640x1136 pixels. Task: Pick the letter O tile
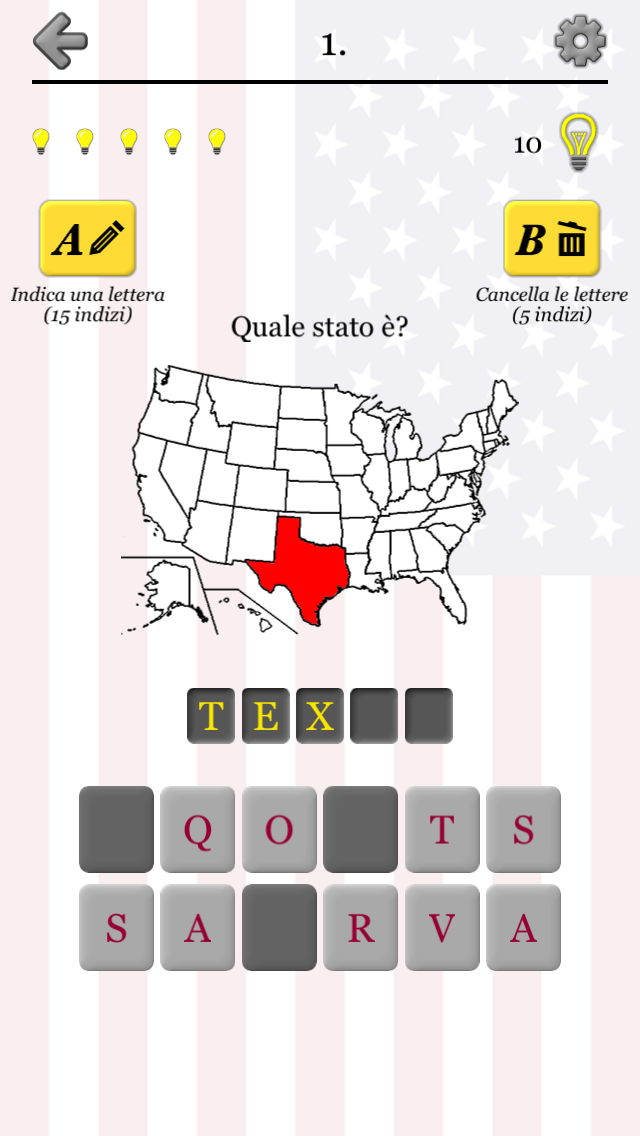[x=279, y=830]
